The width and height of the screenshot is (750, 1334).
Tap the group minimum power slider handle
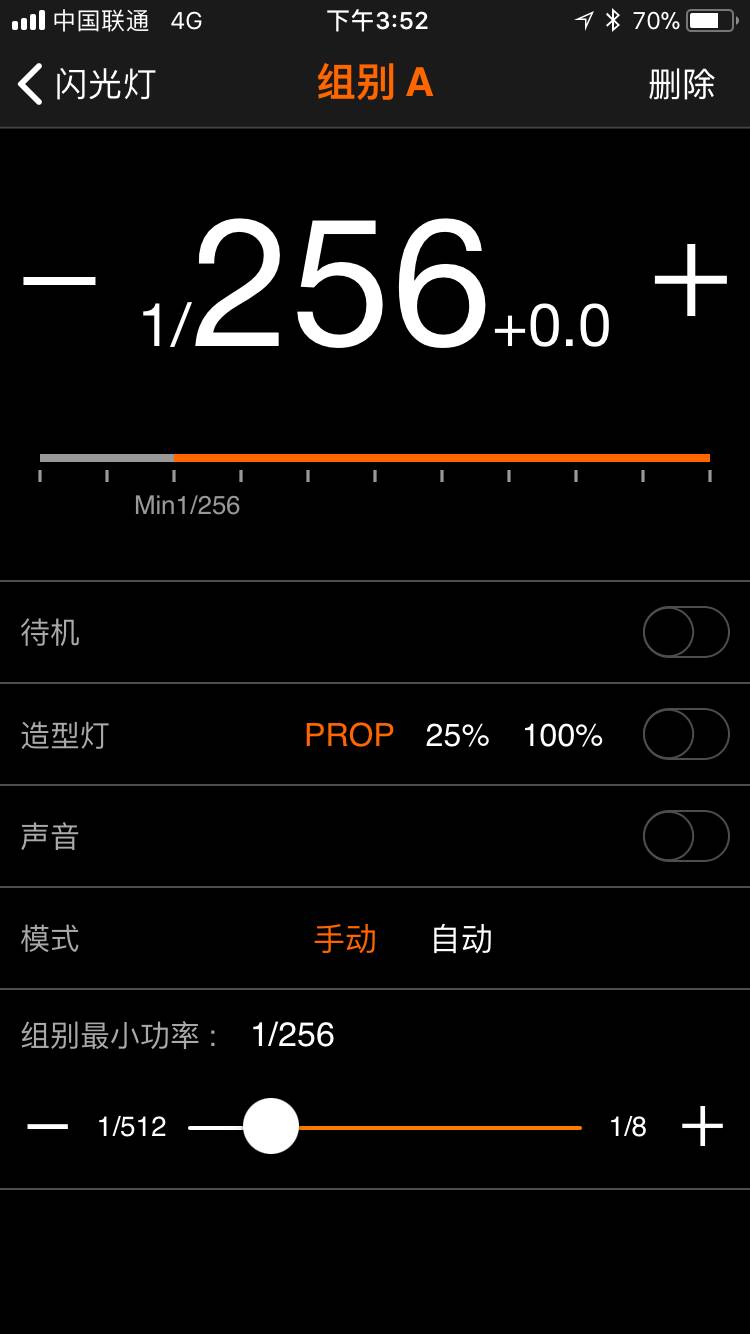pyautogui.click(x=271, y=1126)
